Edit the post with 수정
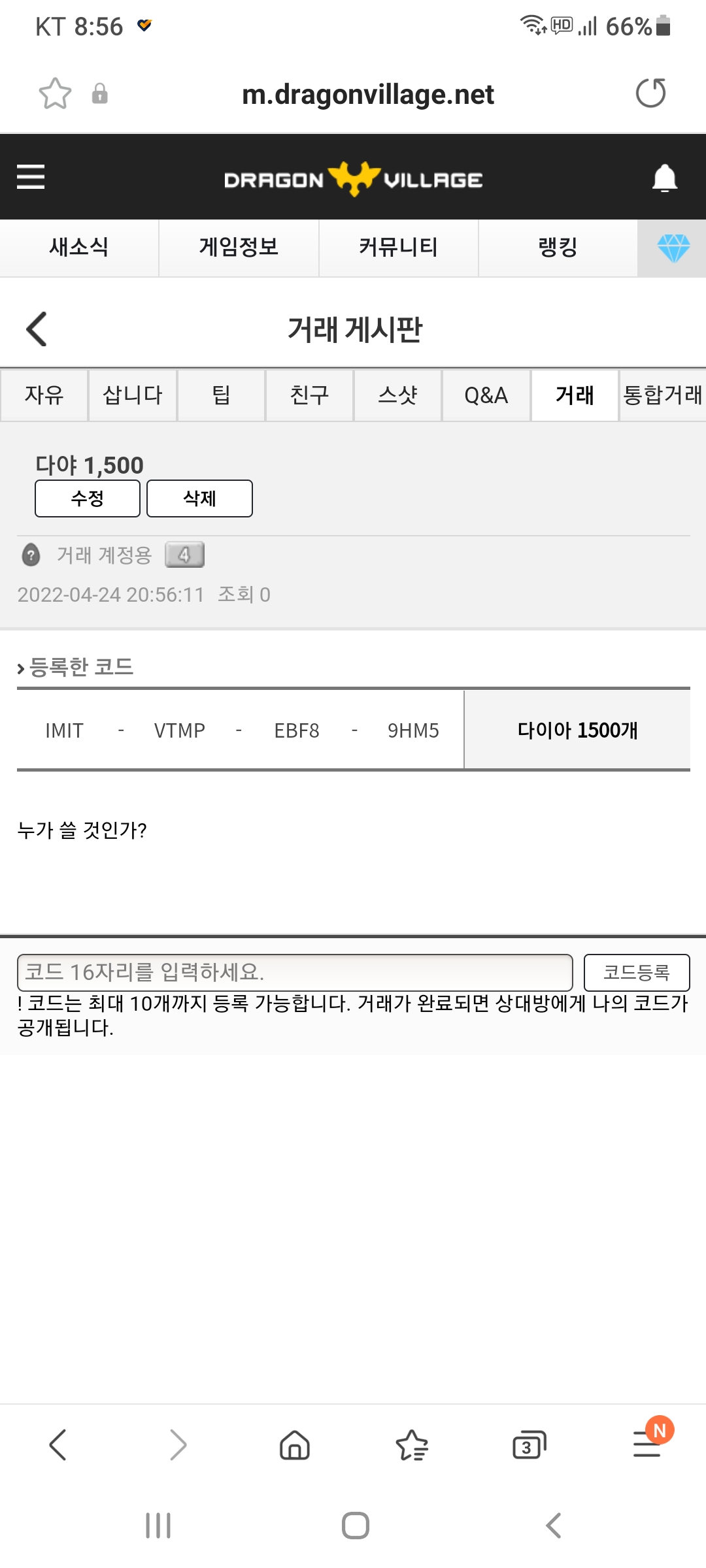 click(x=88, y=498)
